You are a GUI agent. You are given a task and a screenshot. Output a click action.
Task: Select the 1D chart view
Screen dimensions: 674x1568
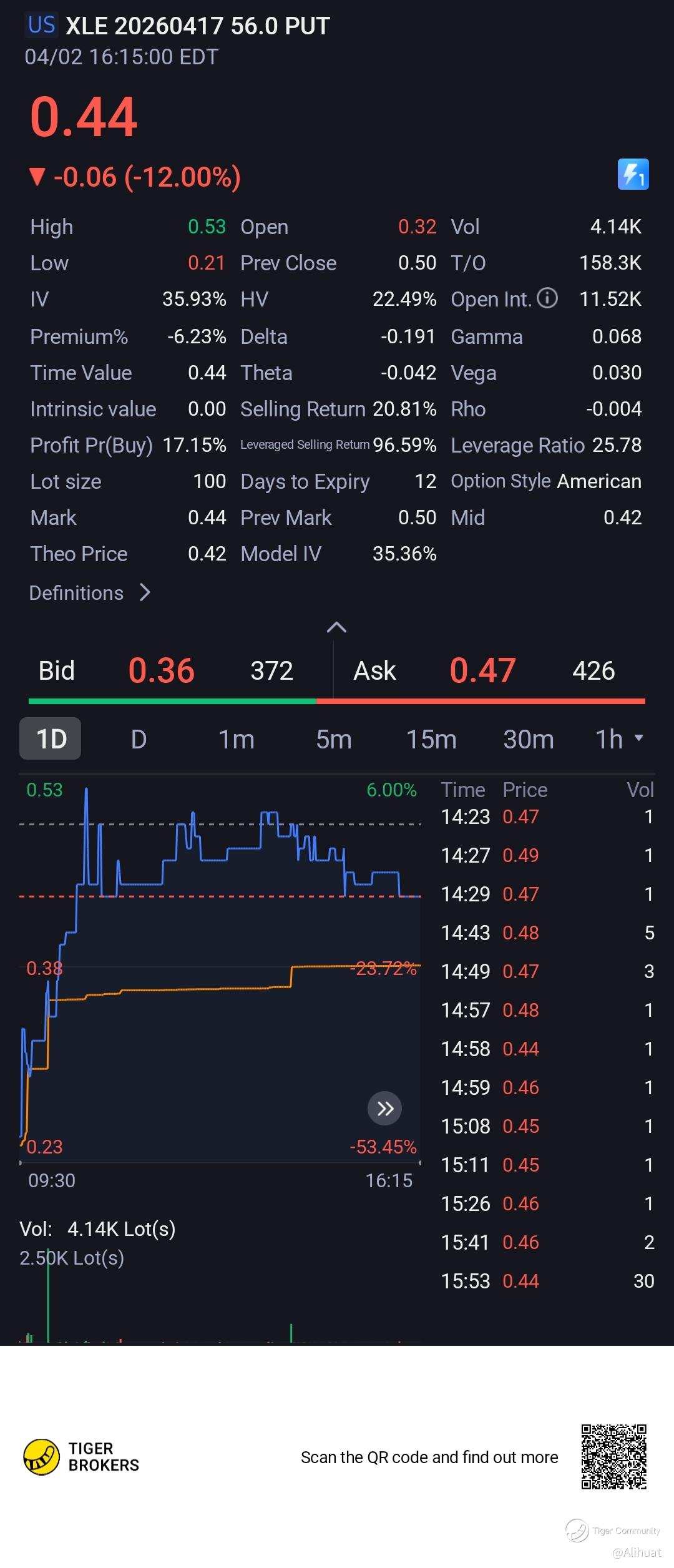click(51, 739)
